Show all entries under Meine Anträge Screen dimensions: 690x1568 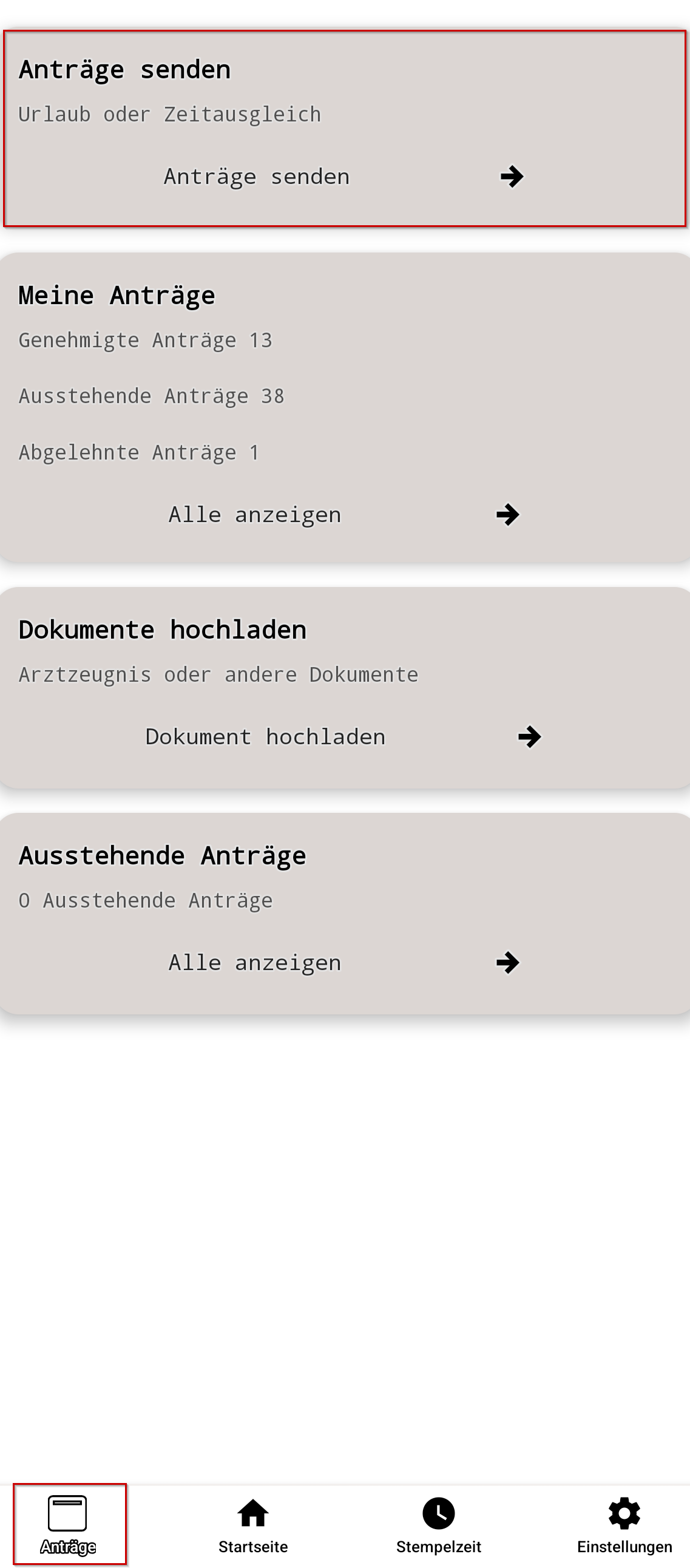click(254, 514)
